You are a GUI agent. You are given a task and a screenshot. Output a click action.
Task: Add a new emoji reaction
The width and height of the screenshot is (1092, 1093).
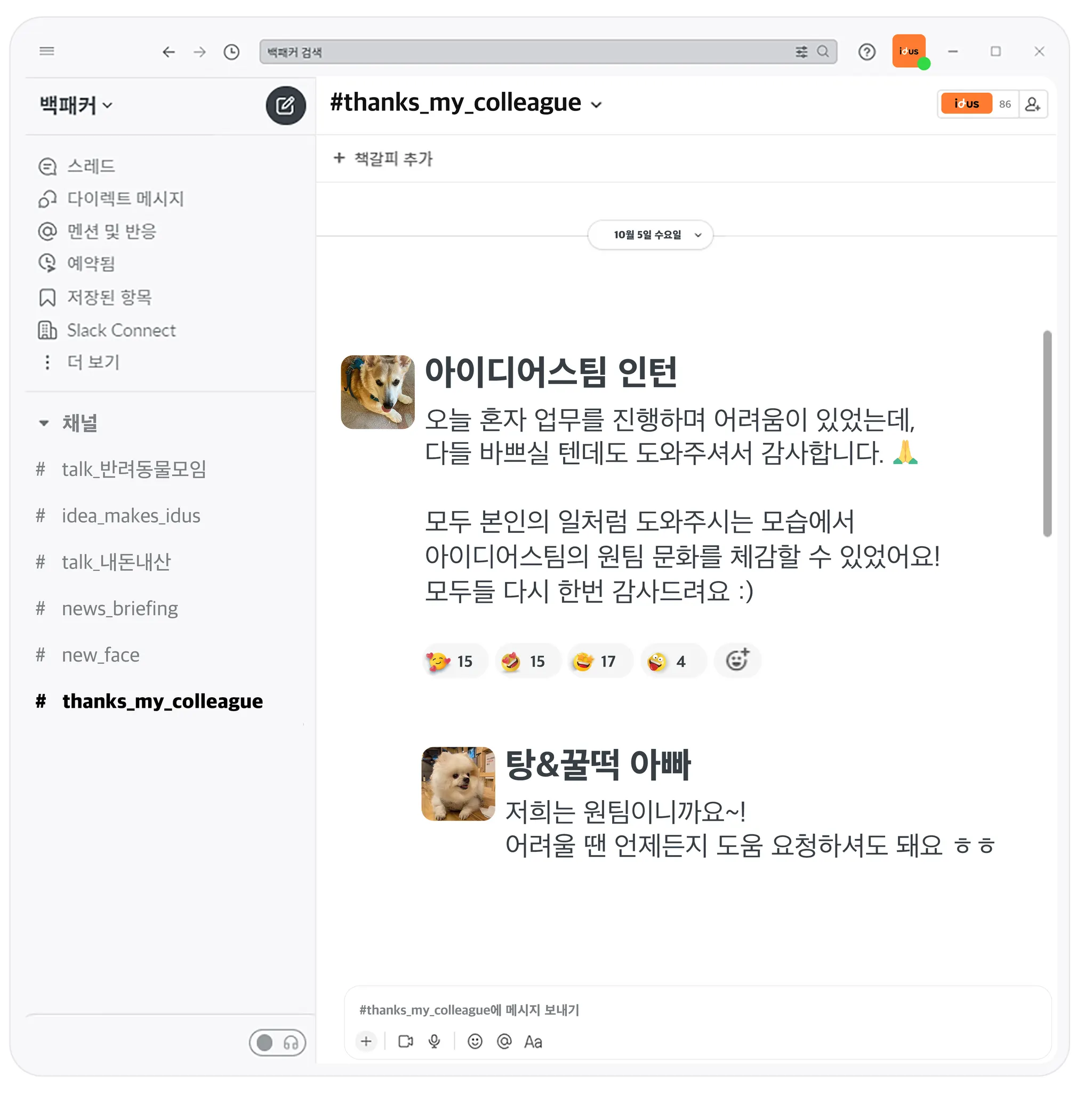click(x=737, y=661)
